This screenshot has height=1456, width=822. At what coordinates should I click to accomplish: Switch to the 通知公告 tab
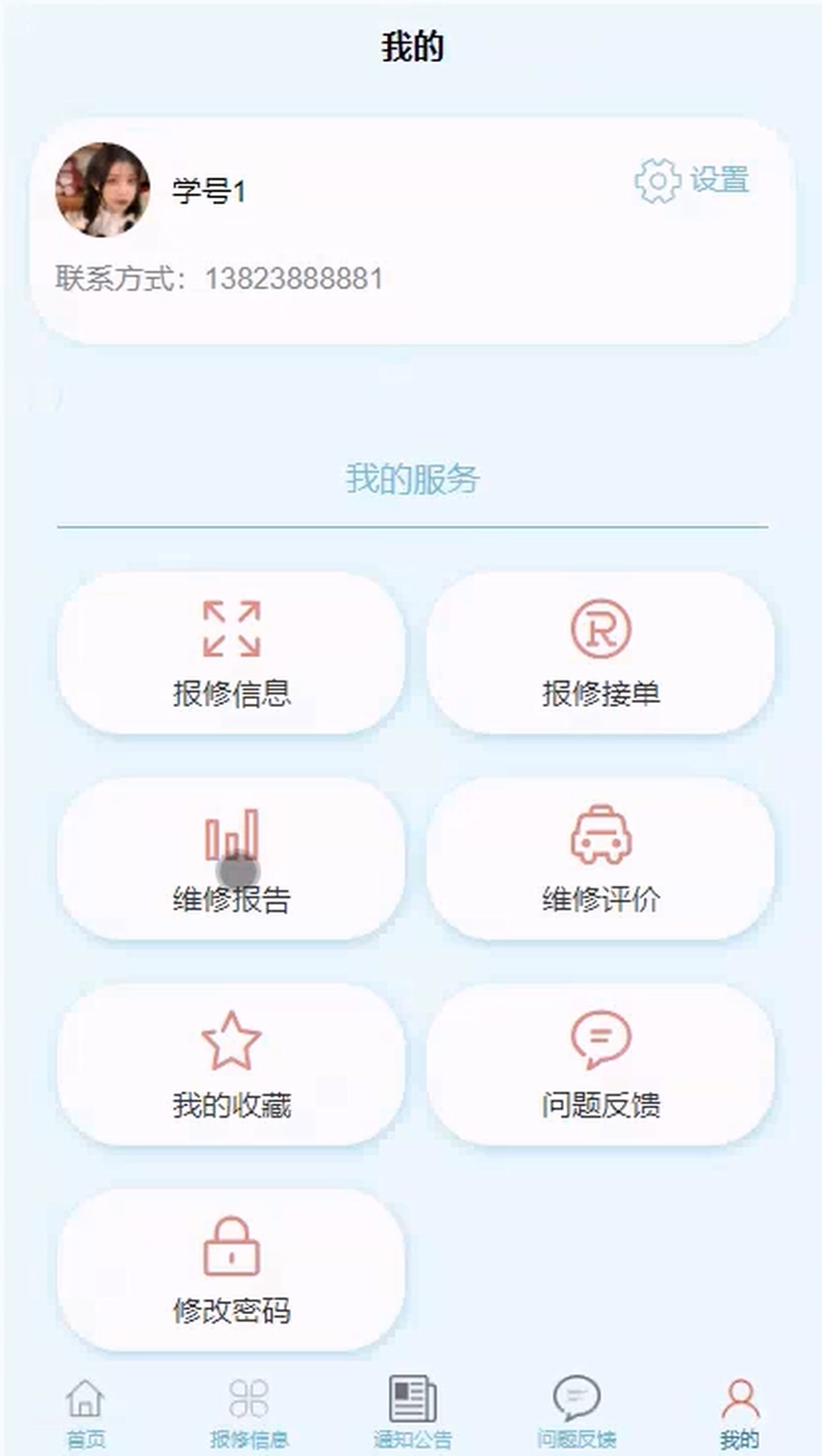click(x=413, y=1412)
